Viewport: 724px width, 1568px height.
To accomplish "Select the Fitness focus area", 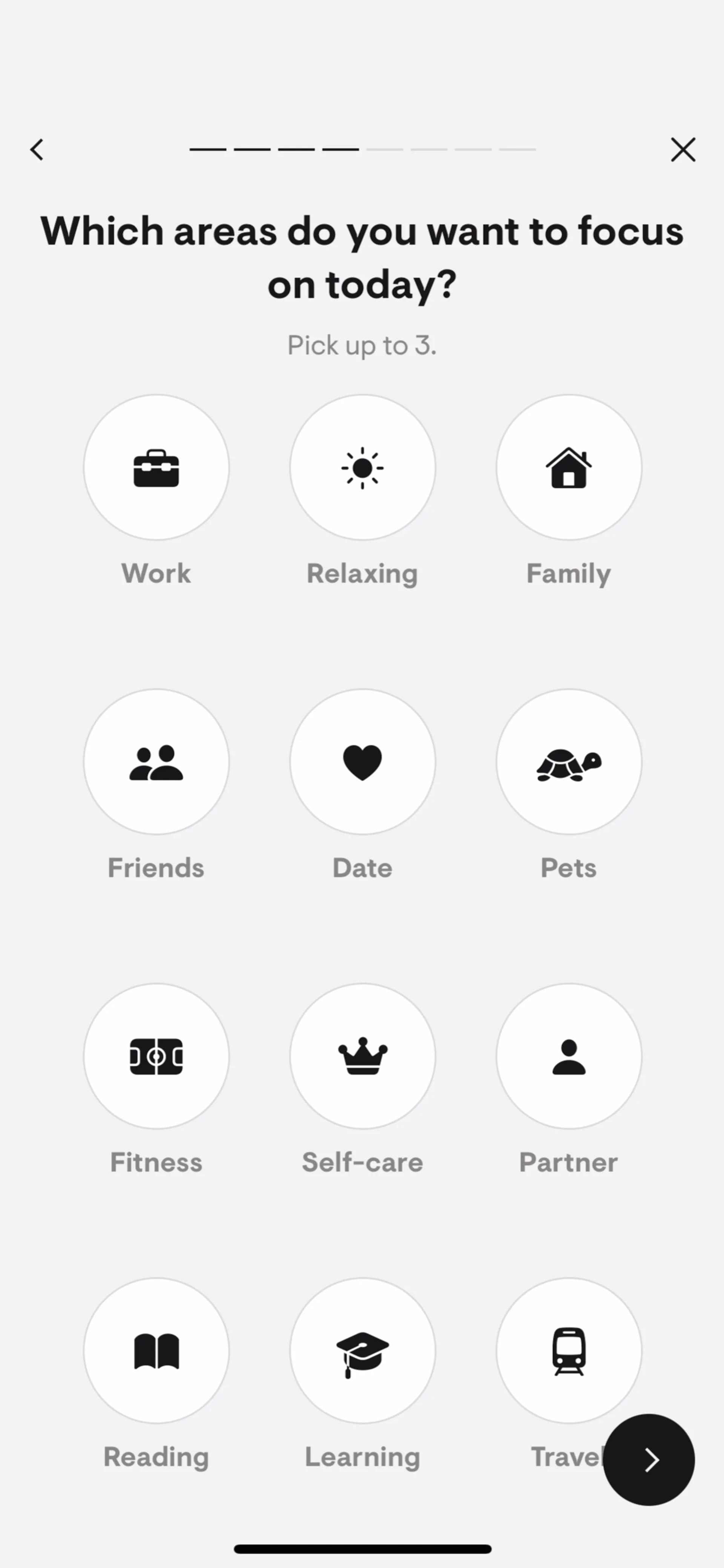I will click(x=156, y=1057).
